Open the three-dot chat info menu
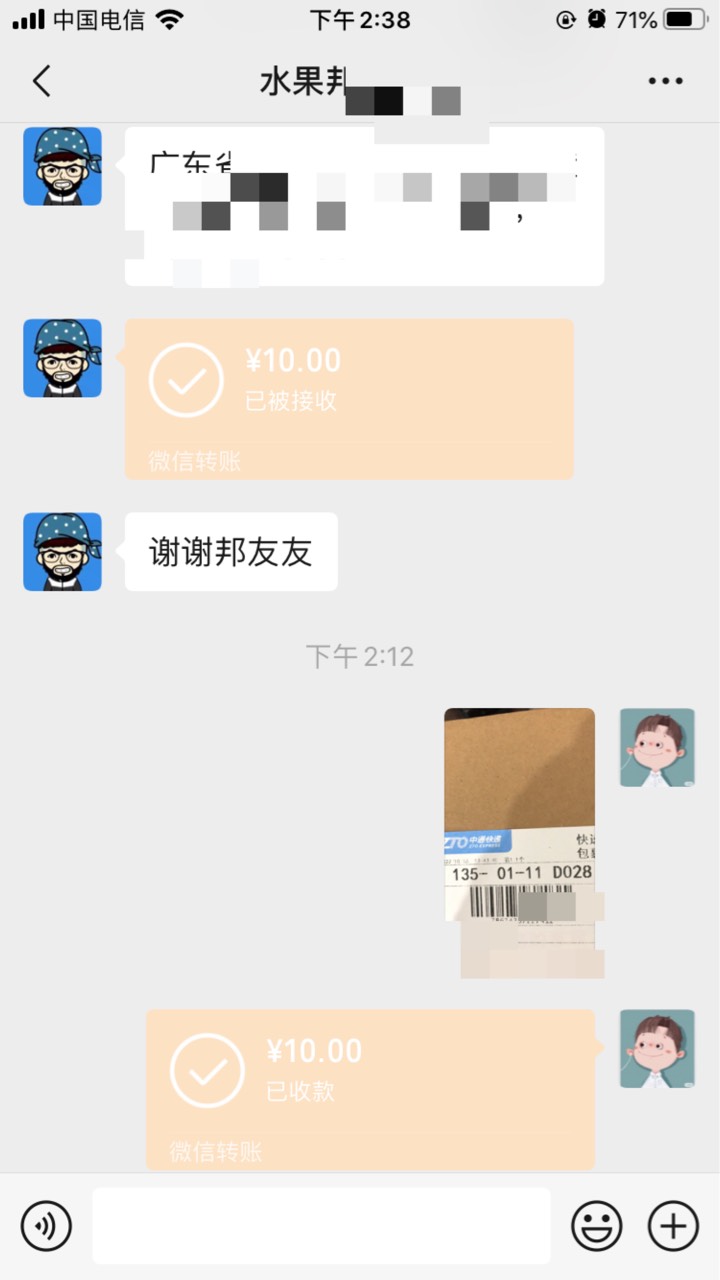720x1280 pixels. click(665, 81)
